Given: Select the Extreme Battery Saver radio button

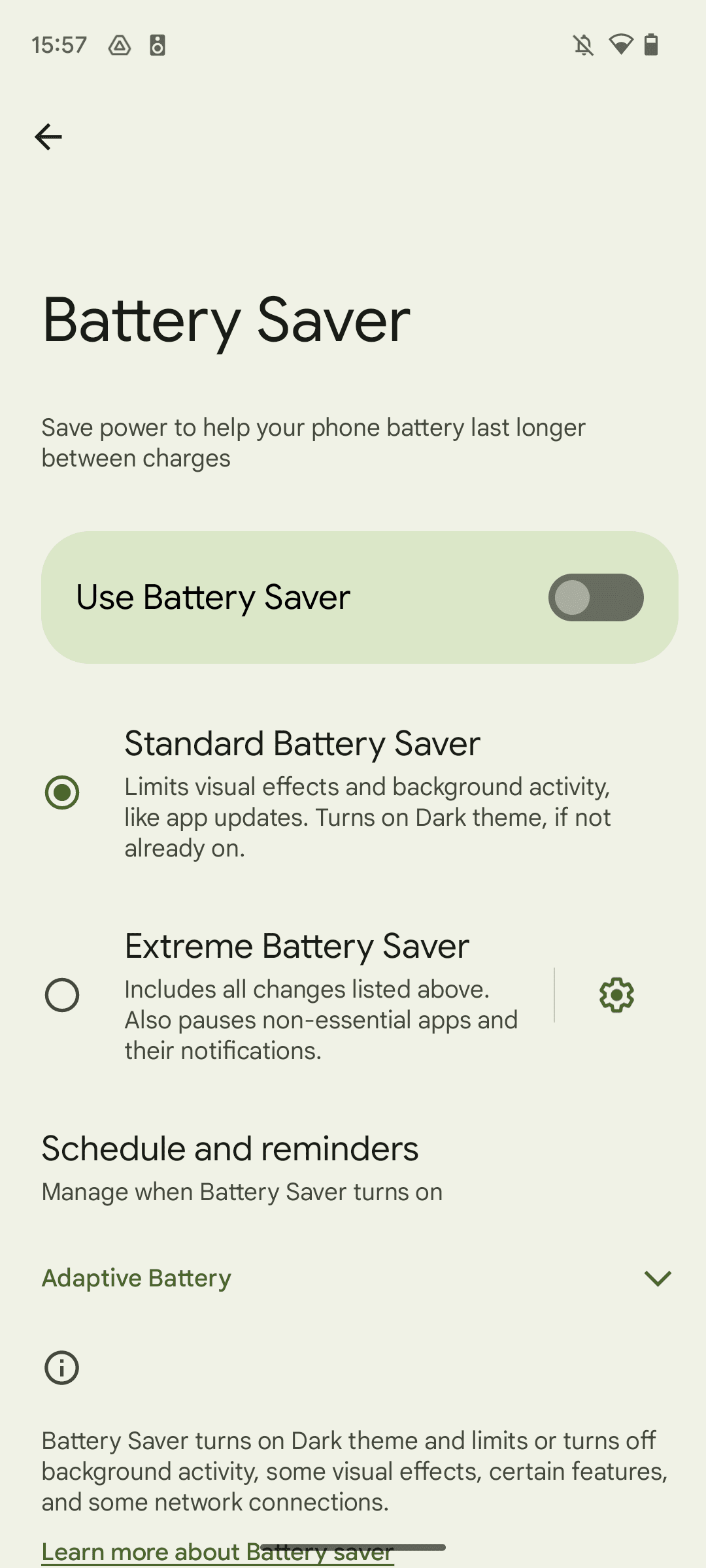Looking at the screenshot, I should tap(63, 996).
